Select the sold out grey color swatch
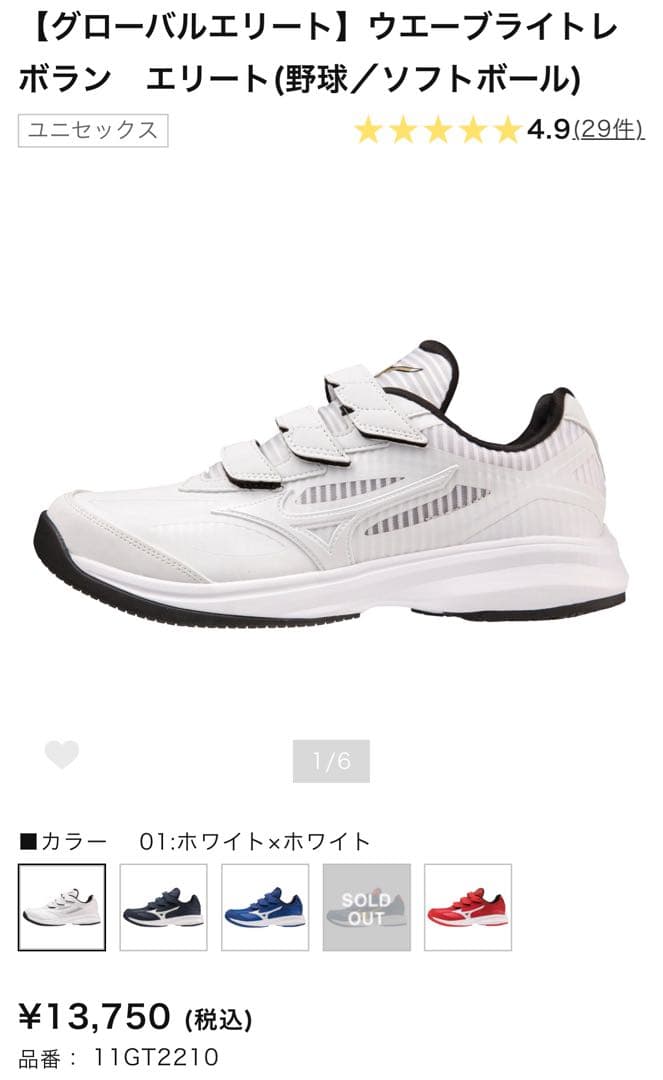The image size is (663, 1080). [x=366, y=907]
